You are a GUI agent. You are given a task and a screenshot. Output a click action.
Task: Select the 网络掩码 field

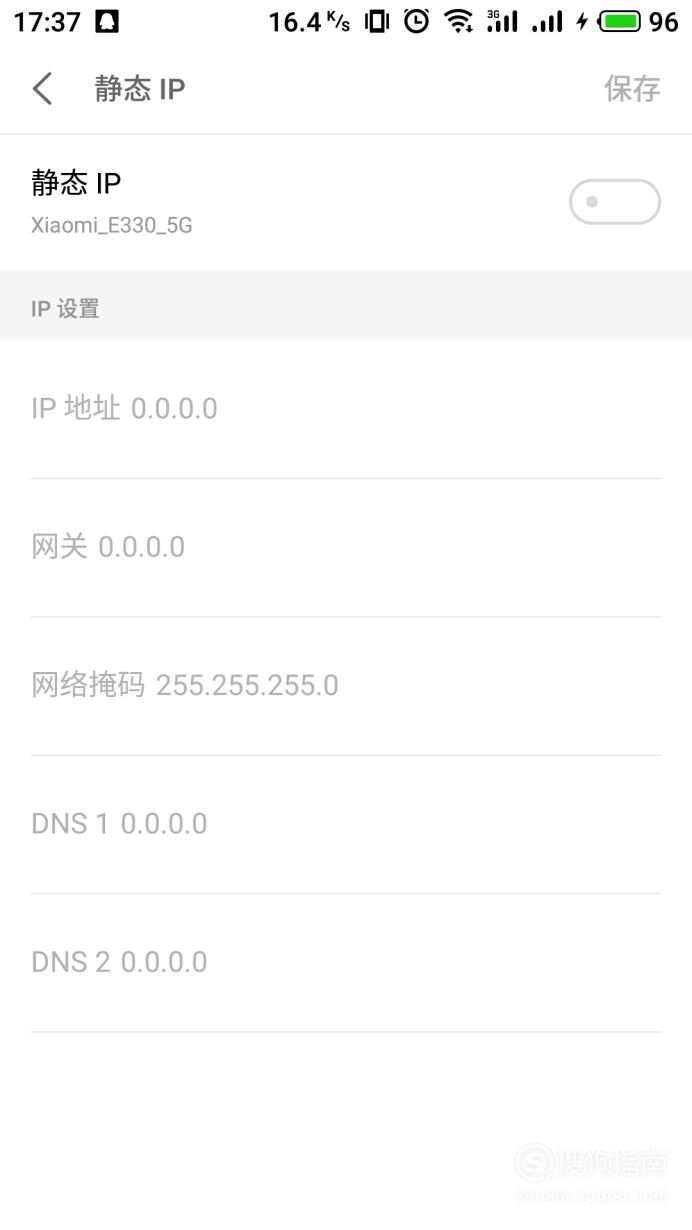[x=346, y=686]
